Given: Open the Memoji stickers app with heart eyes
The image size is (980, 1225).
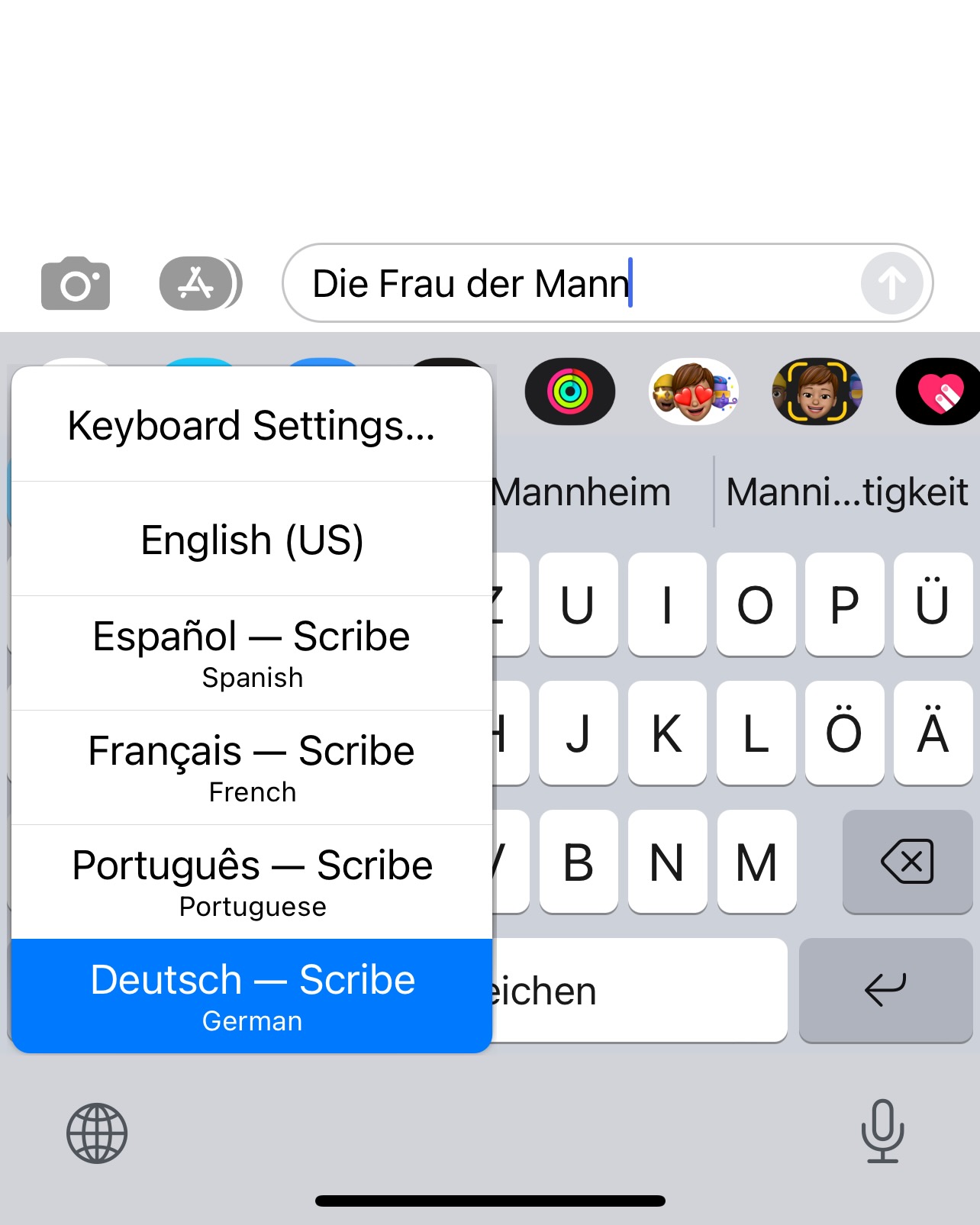Looking at the screenshot, I should click(693, 392).
